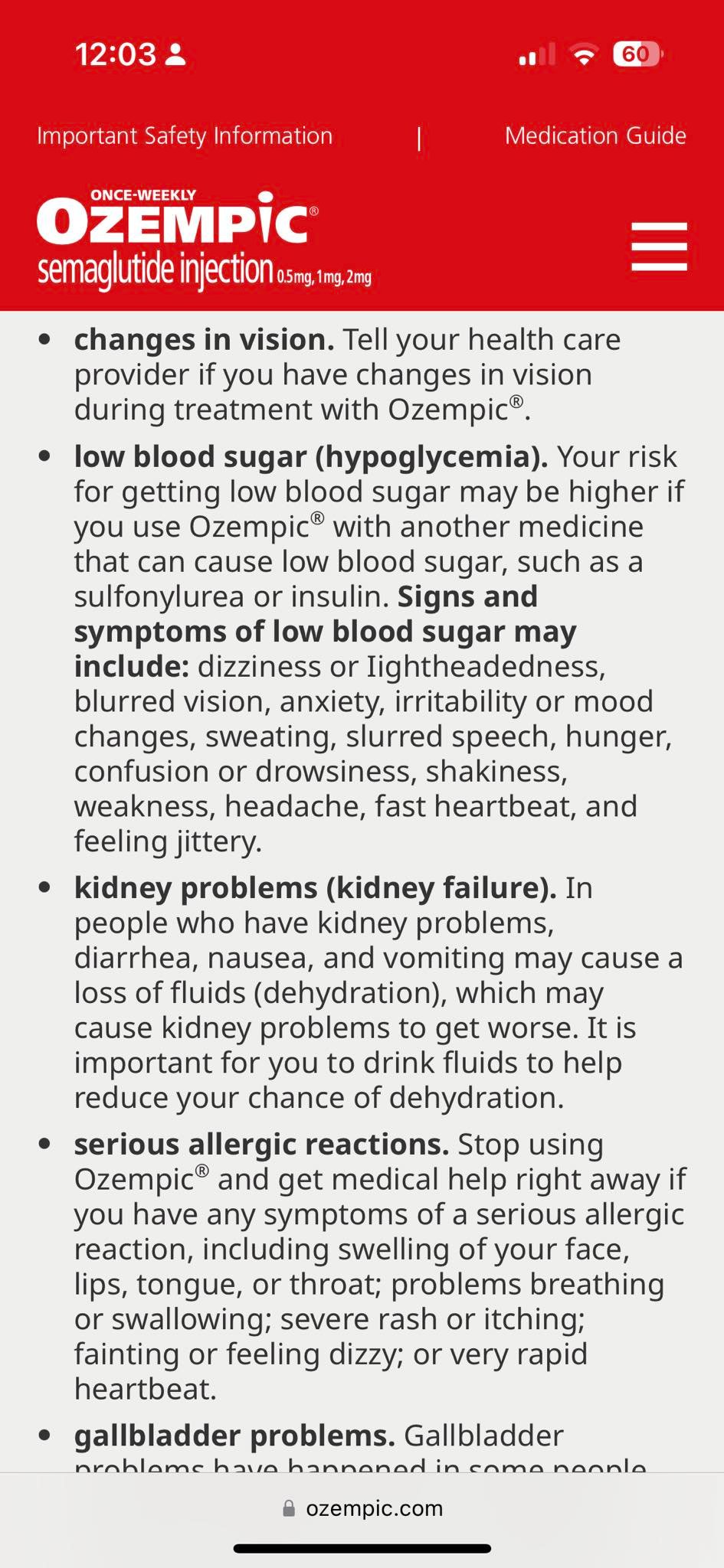Tap the Ozempic logo to go home
Viewport: 724px width, 1568px height.
coord(204,239)
